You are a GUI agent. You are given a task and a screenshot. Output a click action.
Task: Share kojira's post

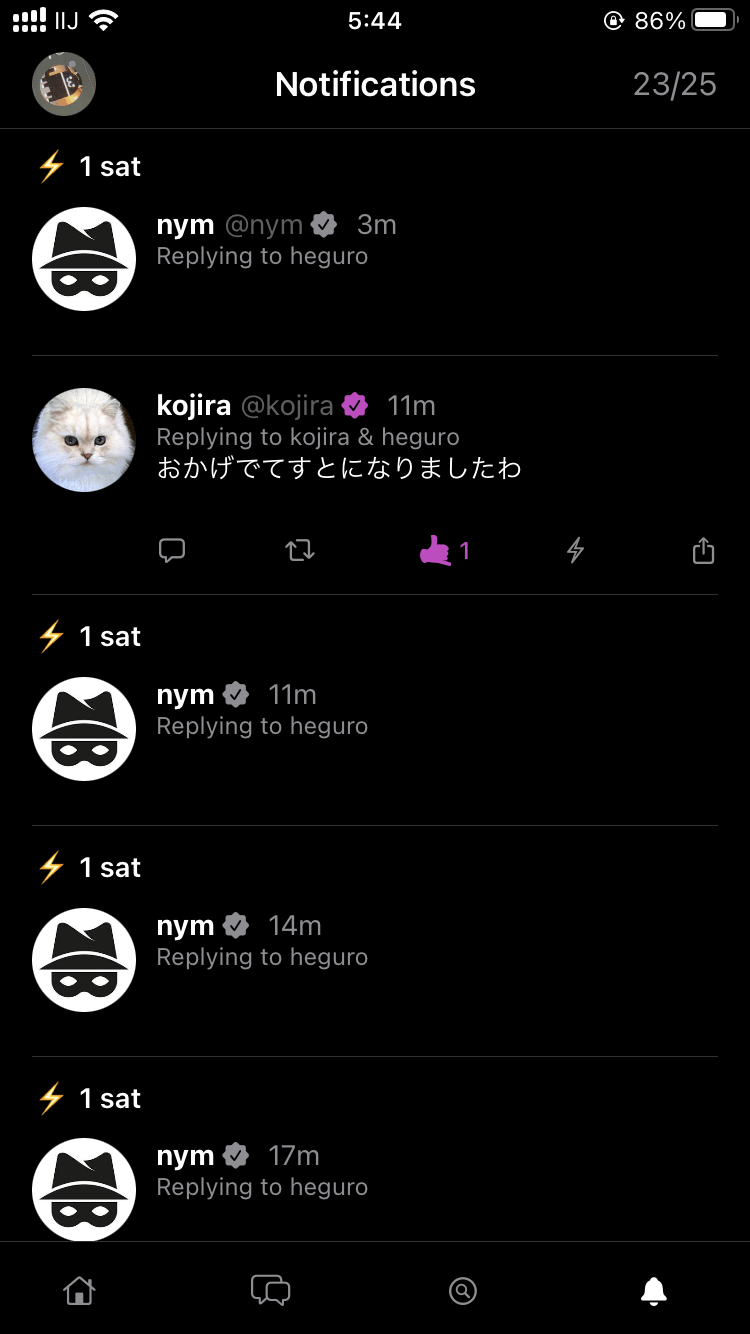(703, 550)
